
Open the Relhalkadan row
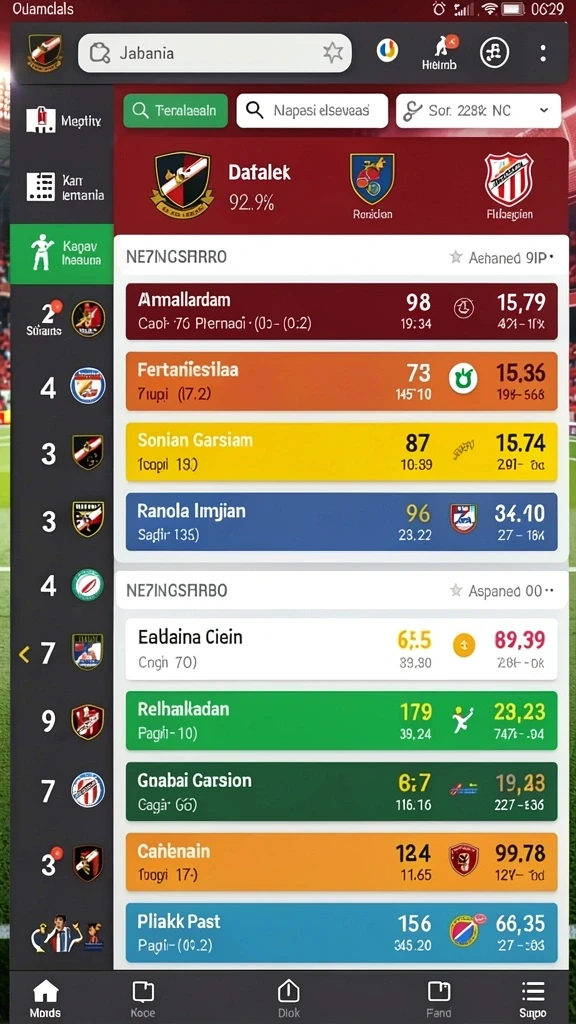[x=342, y=720]
